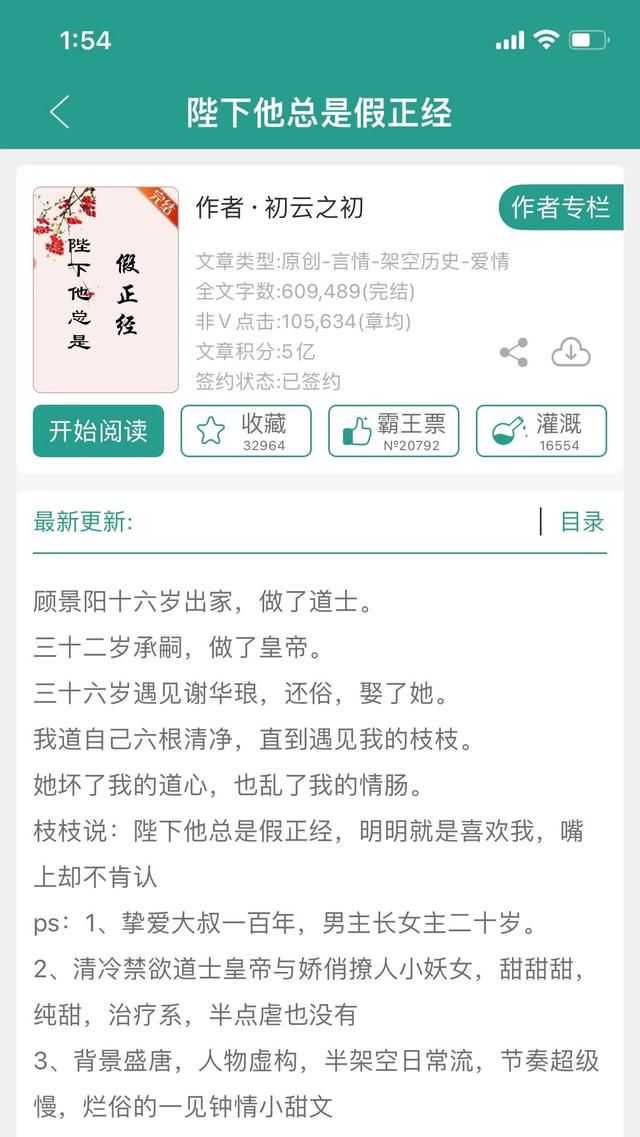
Task: Add novel to 收藏 favorites
Action: (x=246, y=431)
